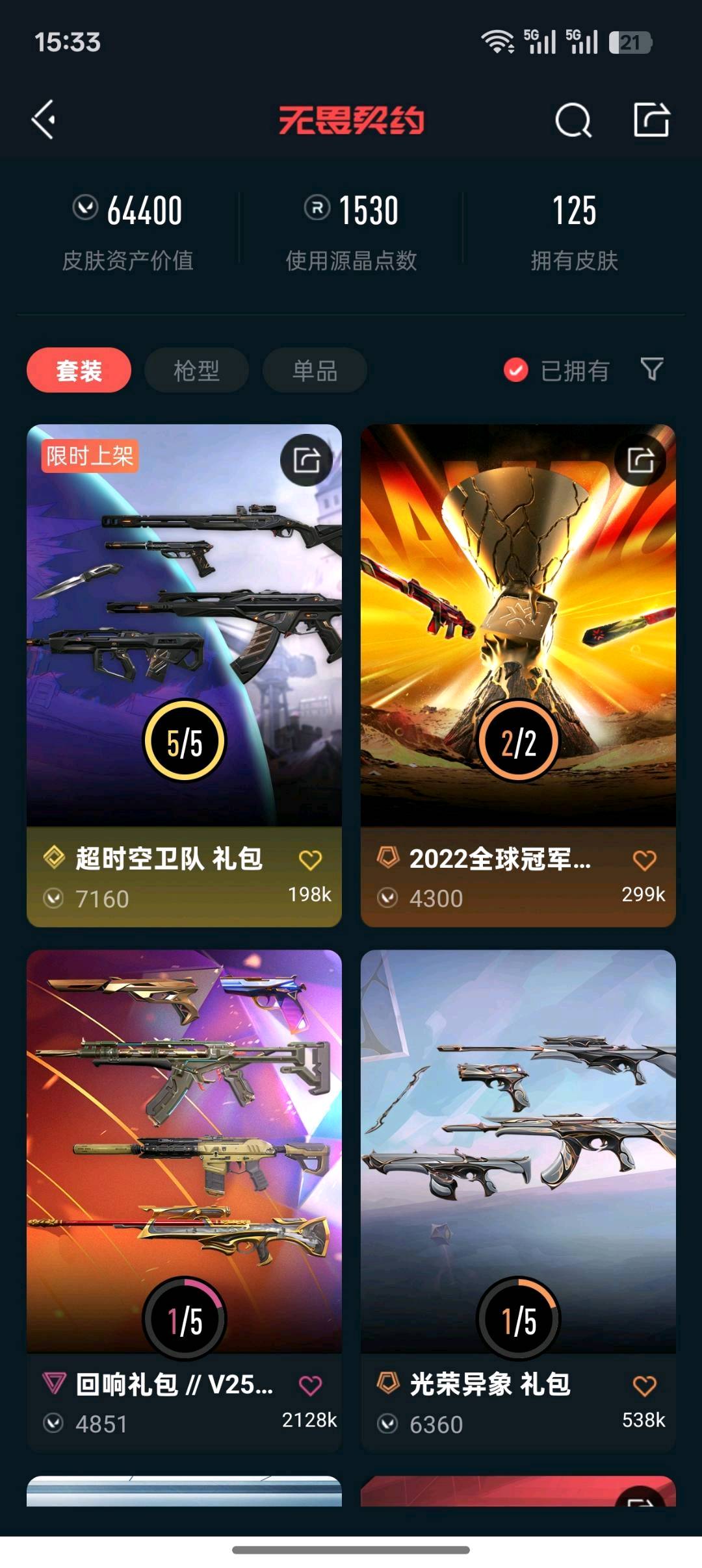This screenshot has height=1568, width=702.
Task: Toggle the 已拥有 owned checkbox
Action: (x=516, y=370)
